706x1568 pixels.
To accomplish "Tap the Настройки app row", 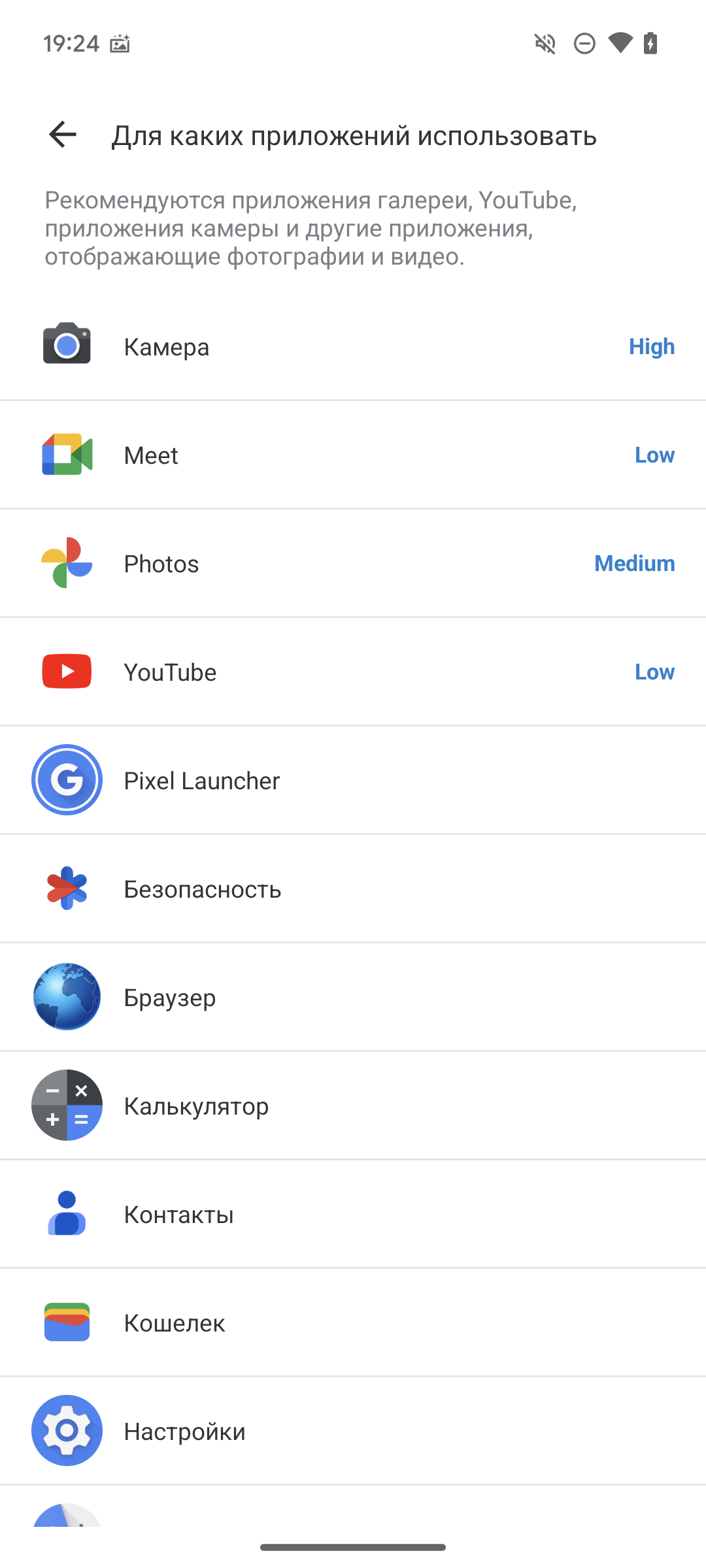I will pyautogui.click(x=353, y=1431).
